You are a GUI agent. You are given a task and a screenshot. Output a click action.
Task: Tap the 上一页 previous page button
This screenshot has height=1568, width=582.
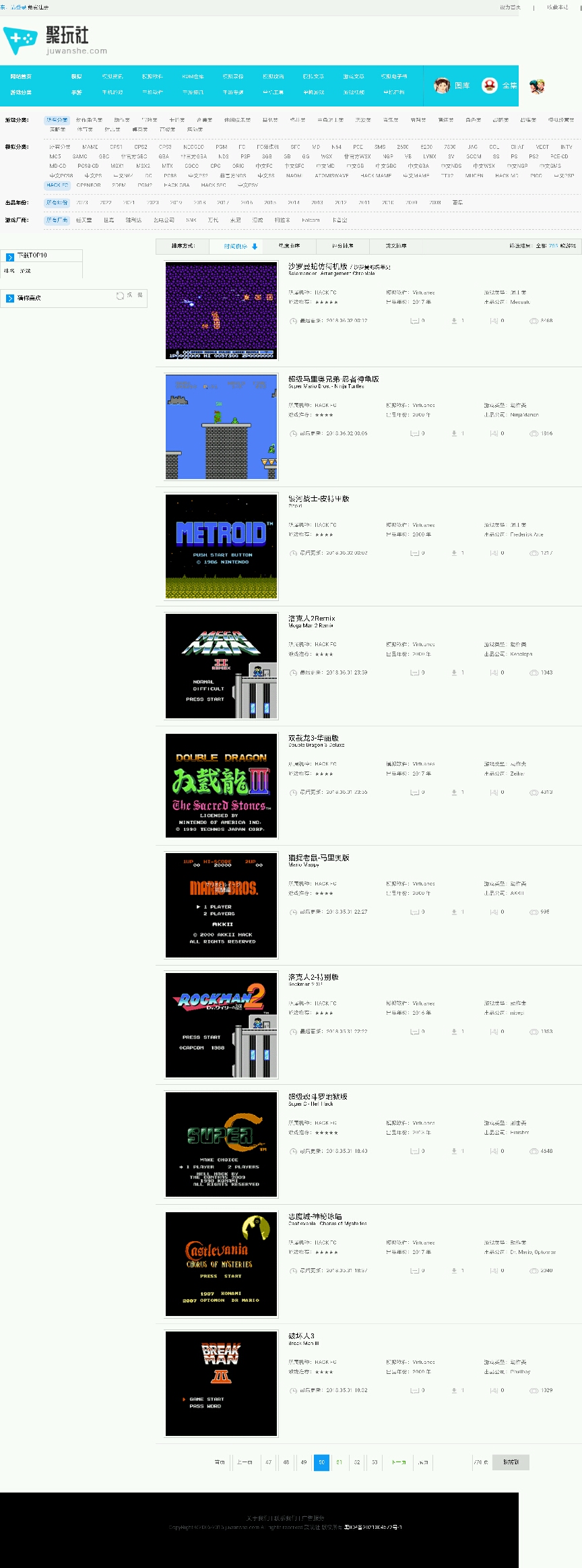[244, 1462]
